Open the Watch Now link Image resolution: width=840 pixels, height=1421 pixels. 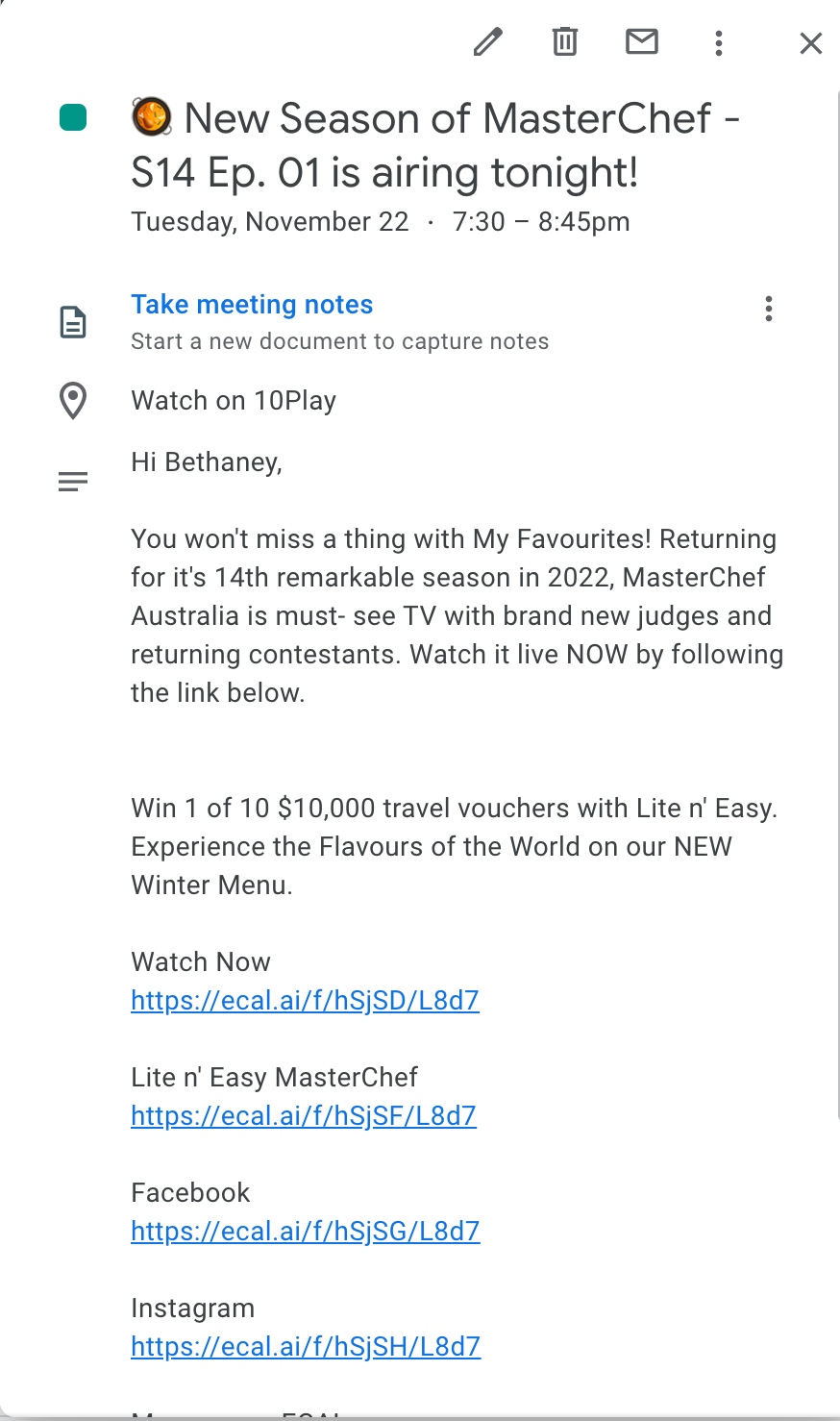click(x=305, y=1001)
